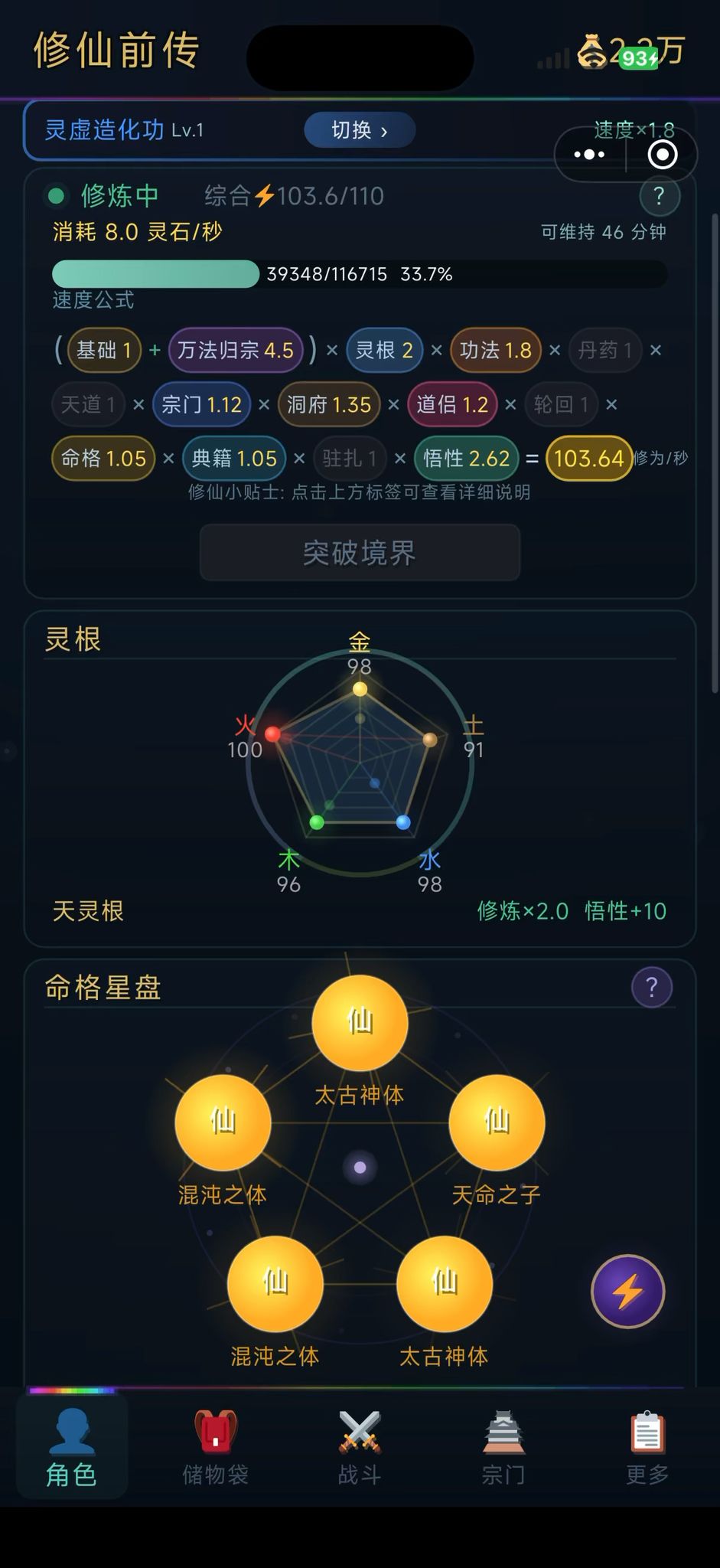View details of the 洞府 1.35 tag
Viewport: 720px width, 1568px height.
tap(329, 404)
